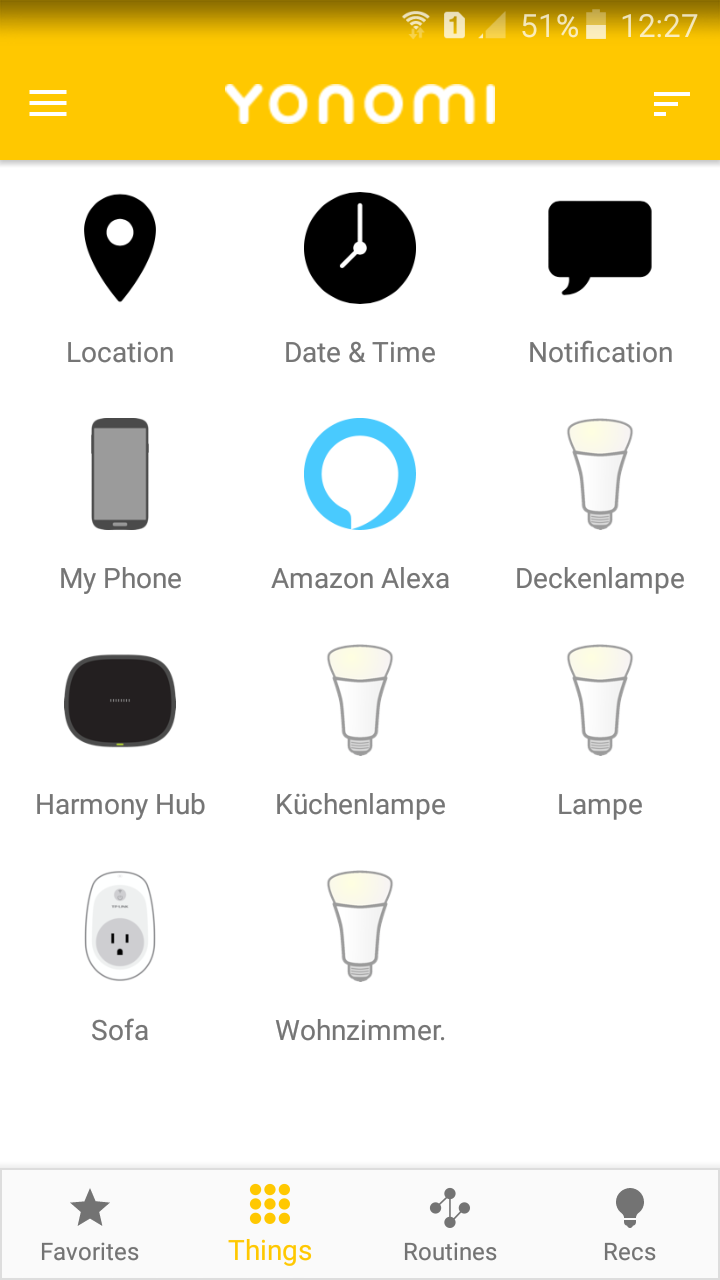Open the hamburger drawer menu

tap(48, 103)
